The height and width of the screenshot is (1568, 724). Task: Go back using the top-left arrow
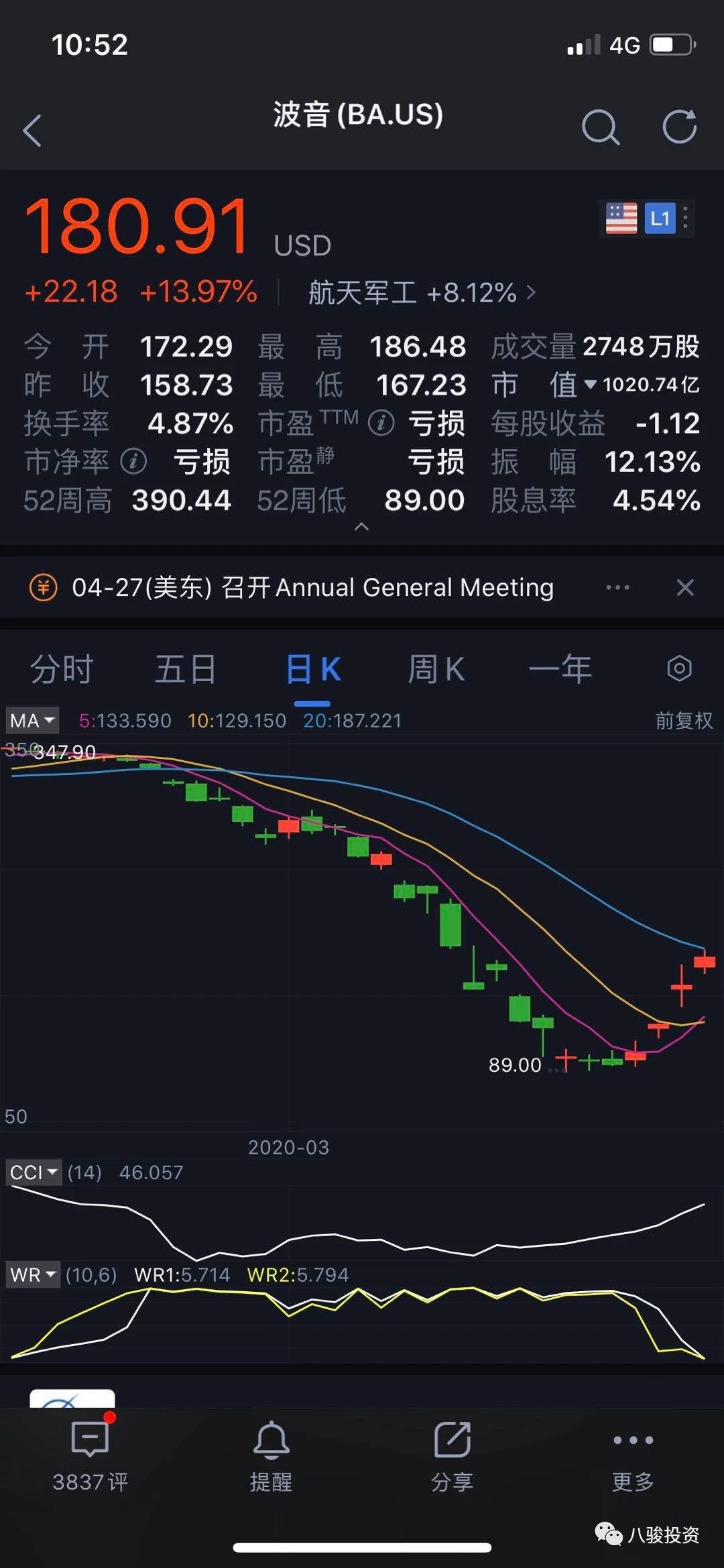click(32, 129)
